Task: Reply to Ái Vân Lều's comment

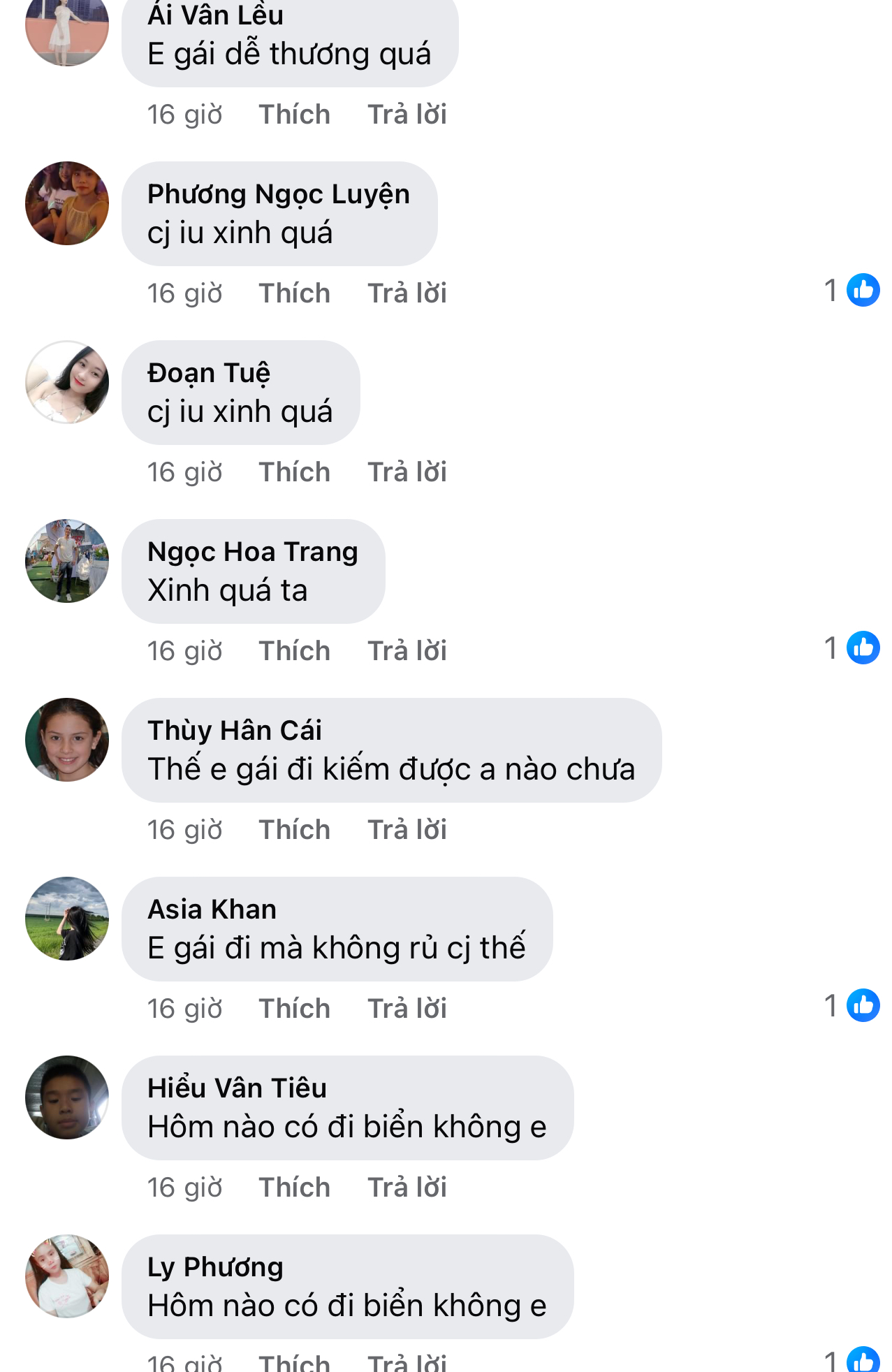Action: (x=407, y=115)
